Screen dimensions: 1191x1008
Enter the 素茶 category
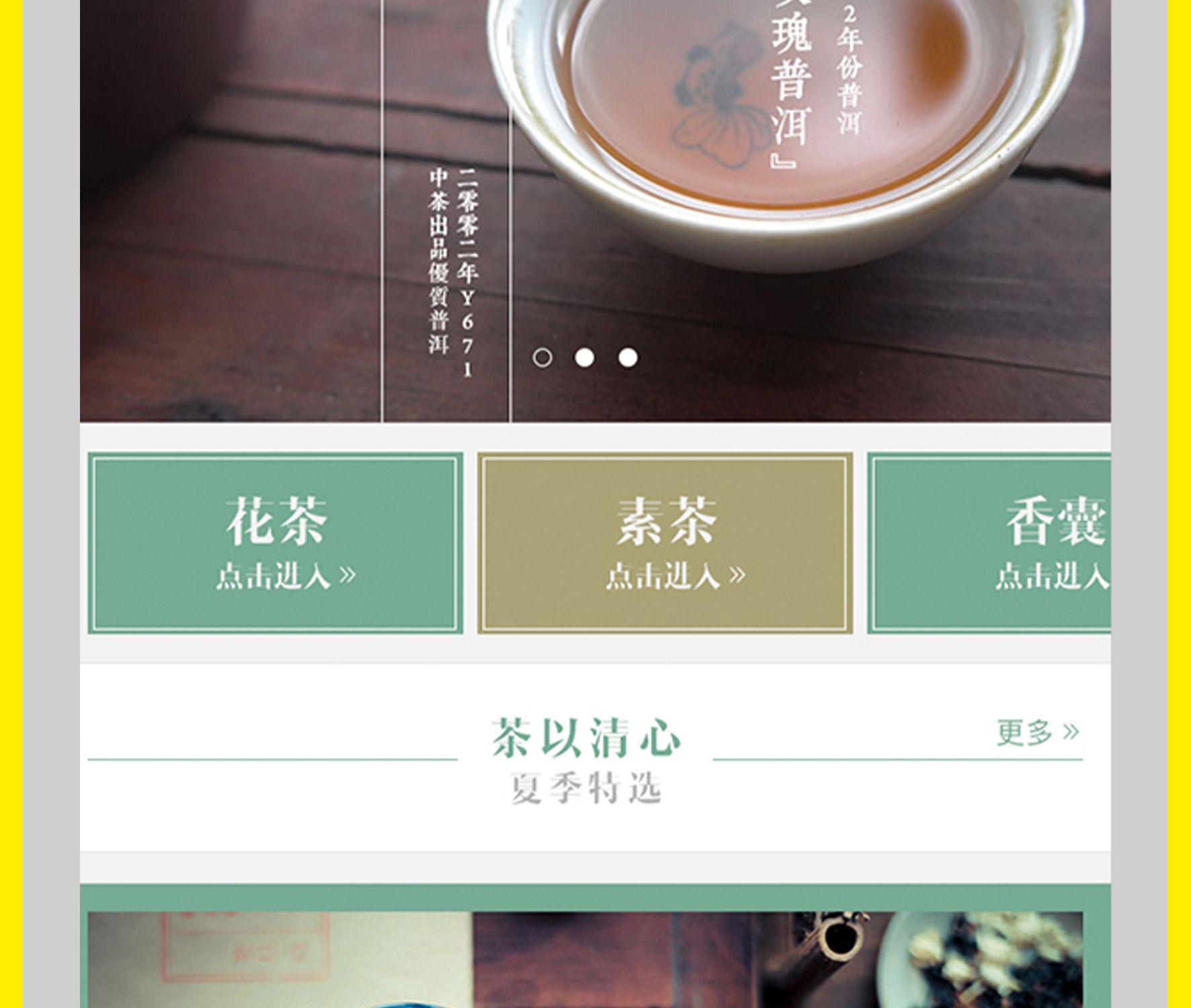[x=665, y=543]
